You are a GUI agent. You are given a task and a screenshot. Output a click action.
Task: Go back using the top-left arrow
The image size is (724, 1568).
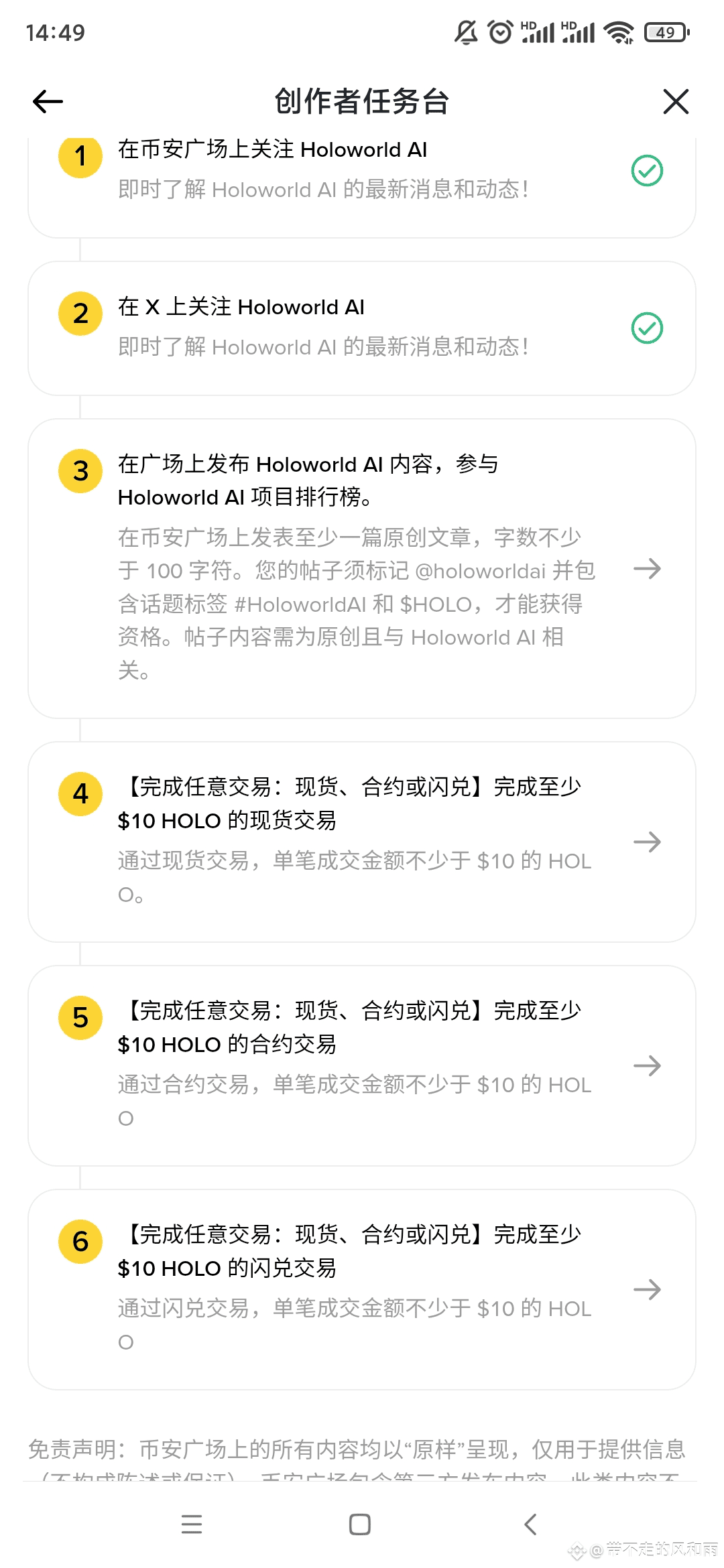pyautogui.click(x=48, y=102)
